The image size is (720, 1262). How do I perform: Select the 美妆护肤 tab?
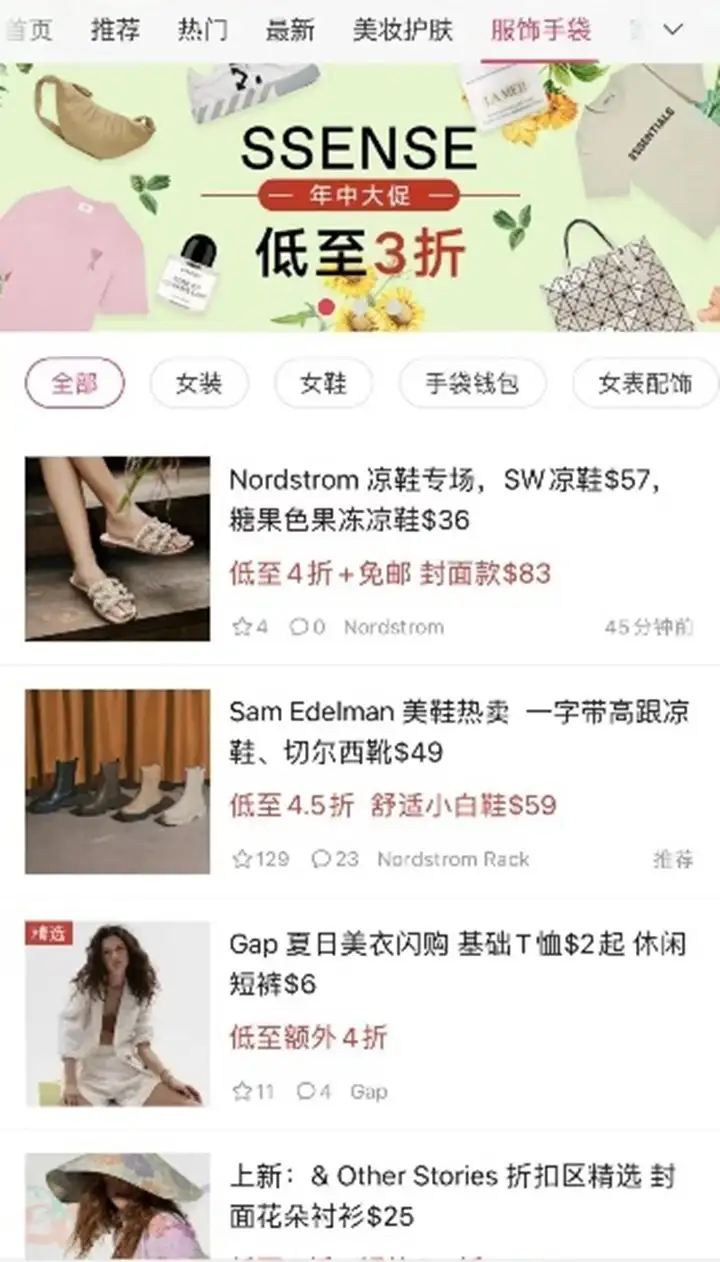point(402,30)
